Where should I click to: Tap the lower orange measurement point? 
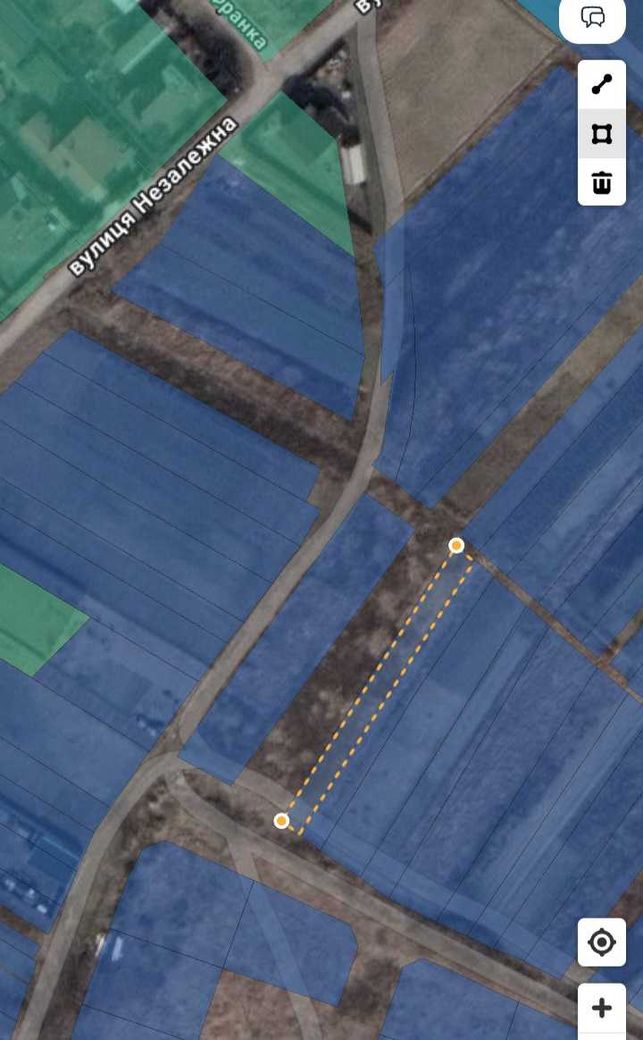coord(281,821)
